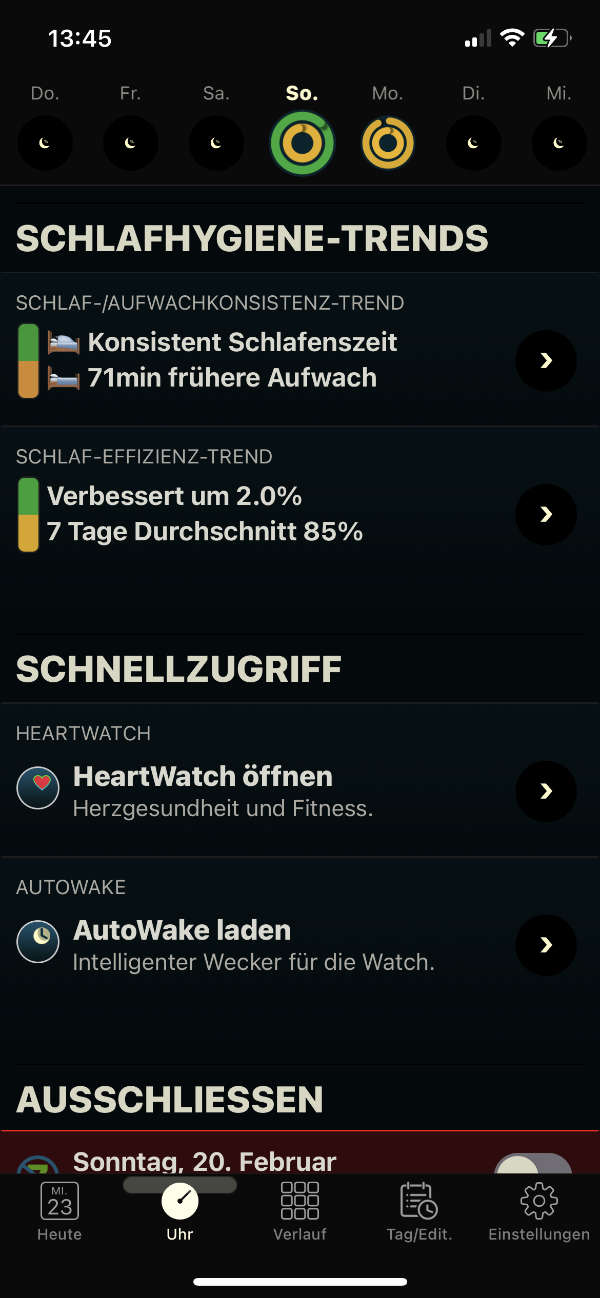Open AutoWake laden row

(300, 934)
